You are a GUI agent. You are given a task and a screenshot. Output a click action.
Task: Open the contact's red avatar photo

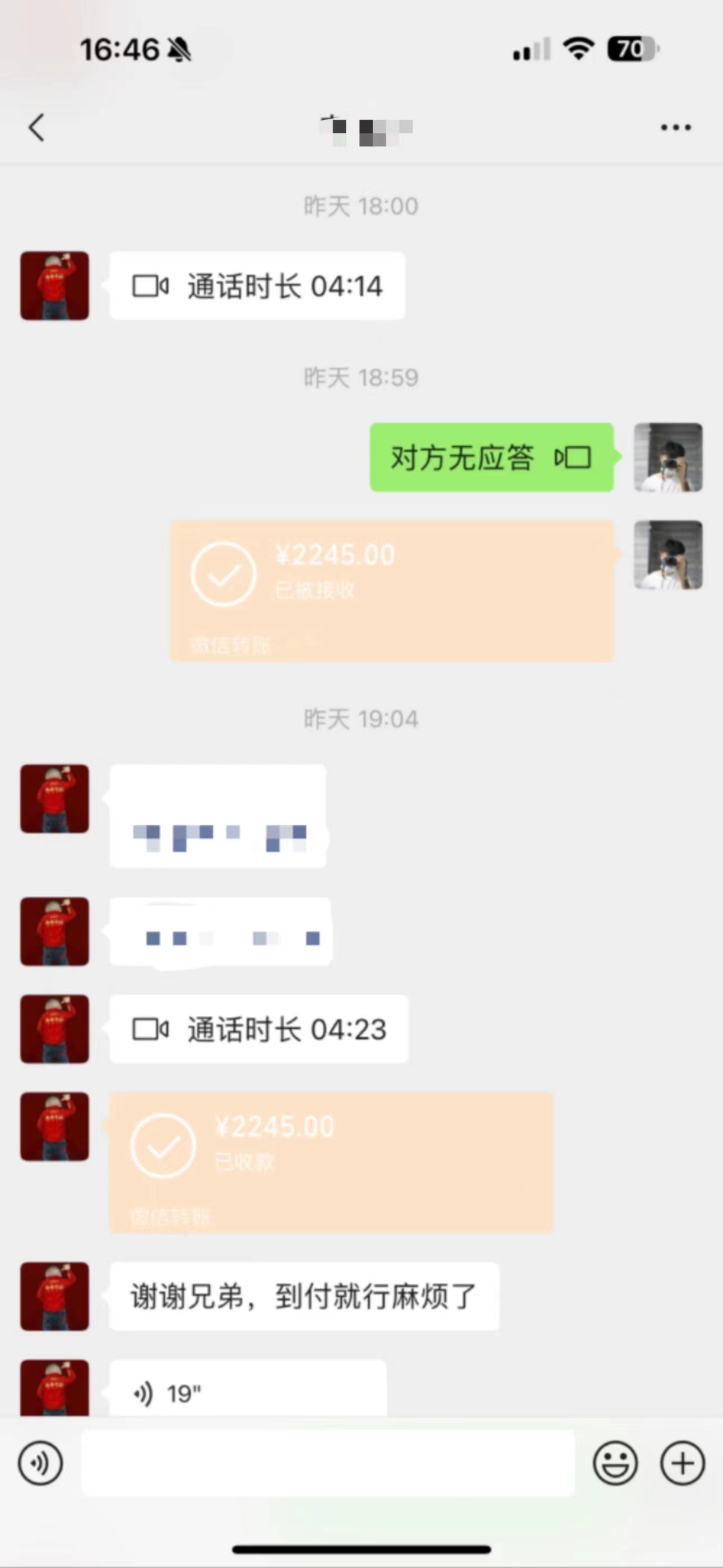[x=54, y=286]
